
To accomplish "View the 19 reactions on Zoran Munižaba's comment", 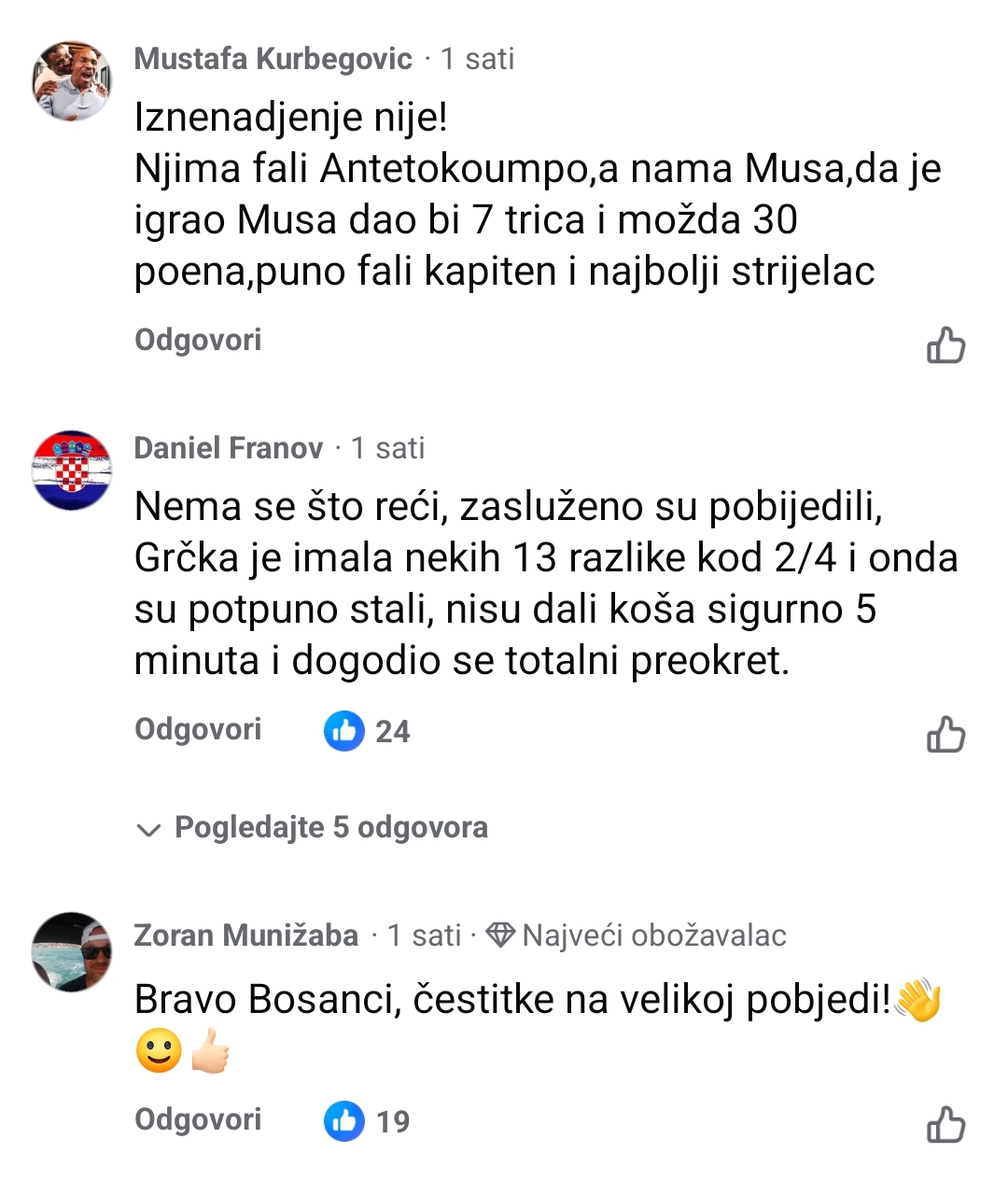I will (367, 1120).
